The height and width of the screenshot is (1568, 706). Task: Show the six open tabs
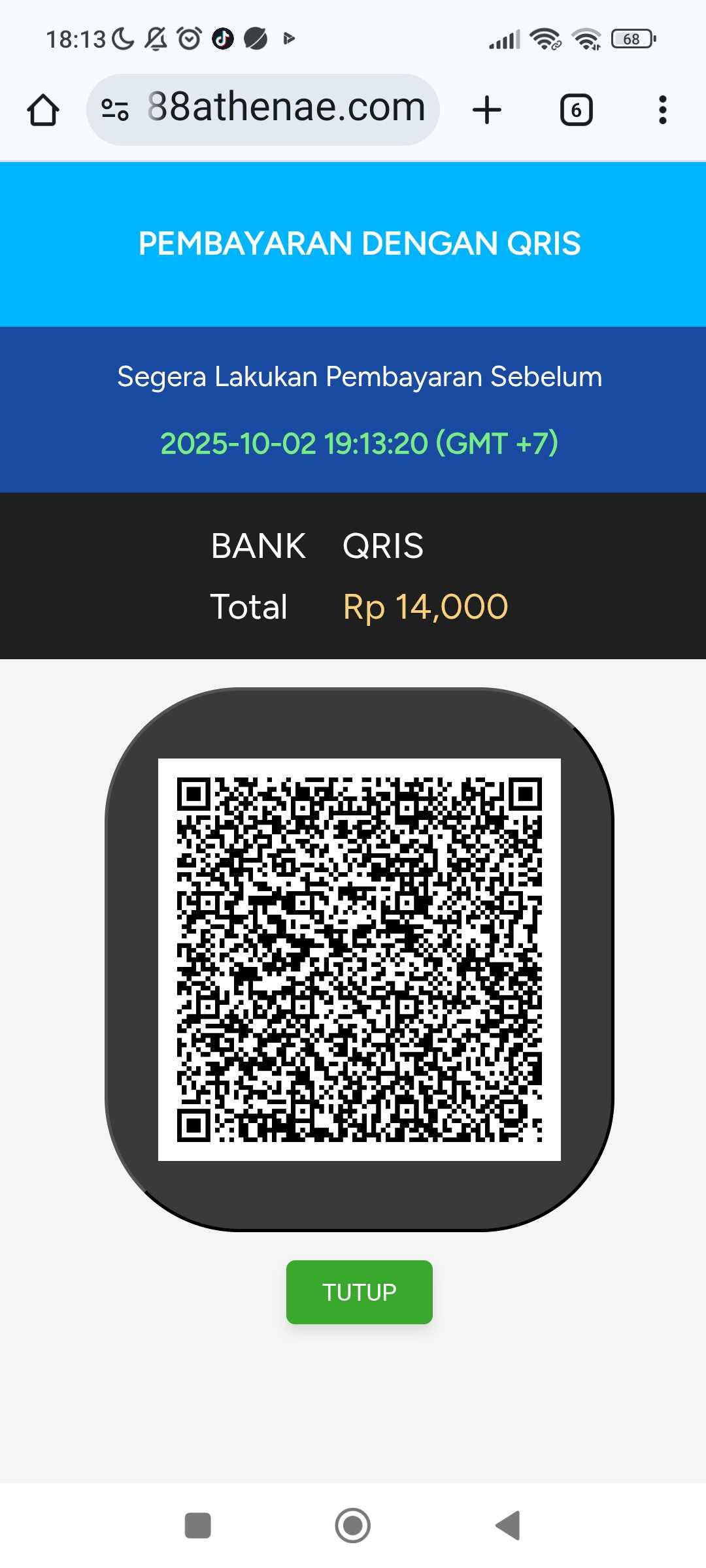point(576,110)
